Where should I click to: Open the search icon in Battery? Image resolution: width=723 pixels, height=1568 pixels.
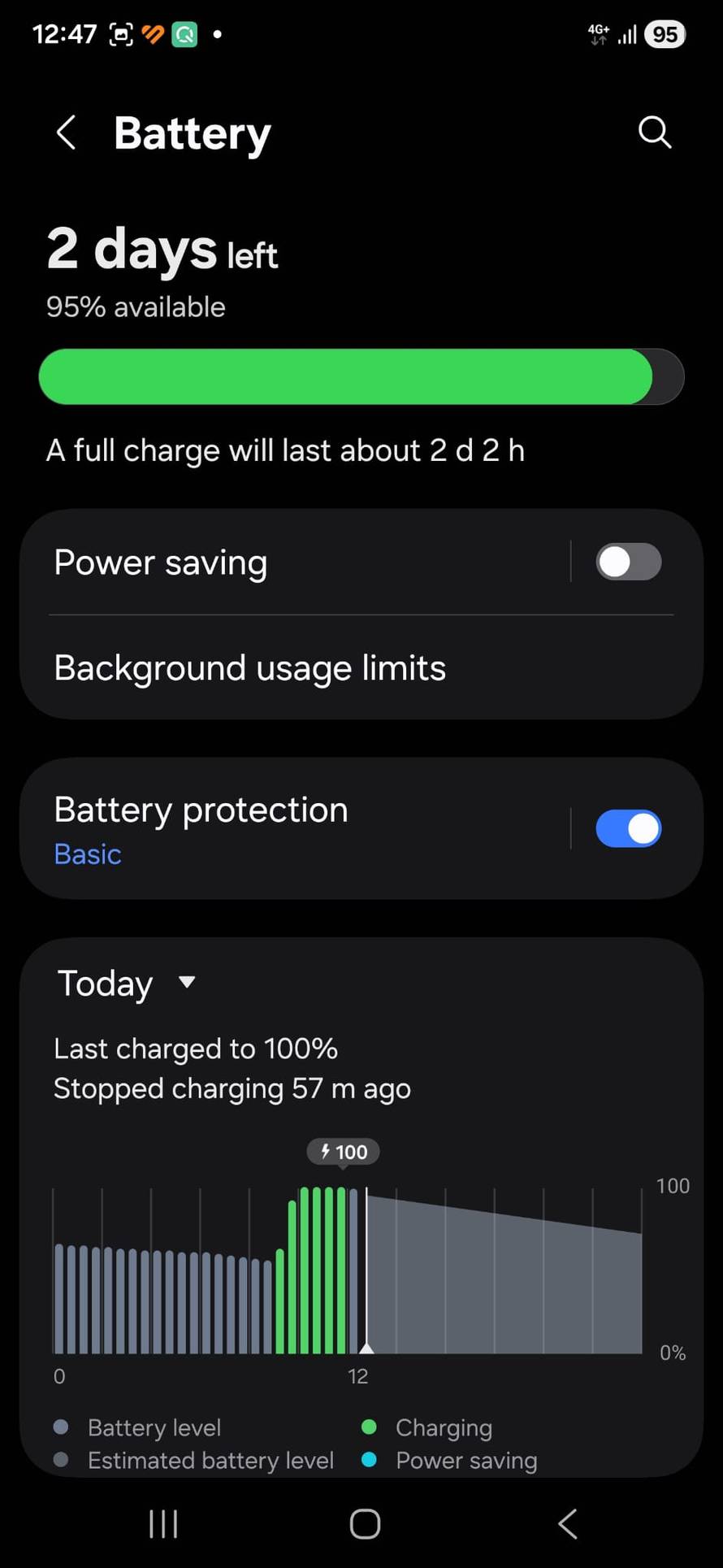point(655,132)
